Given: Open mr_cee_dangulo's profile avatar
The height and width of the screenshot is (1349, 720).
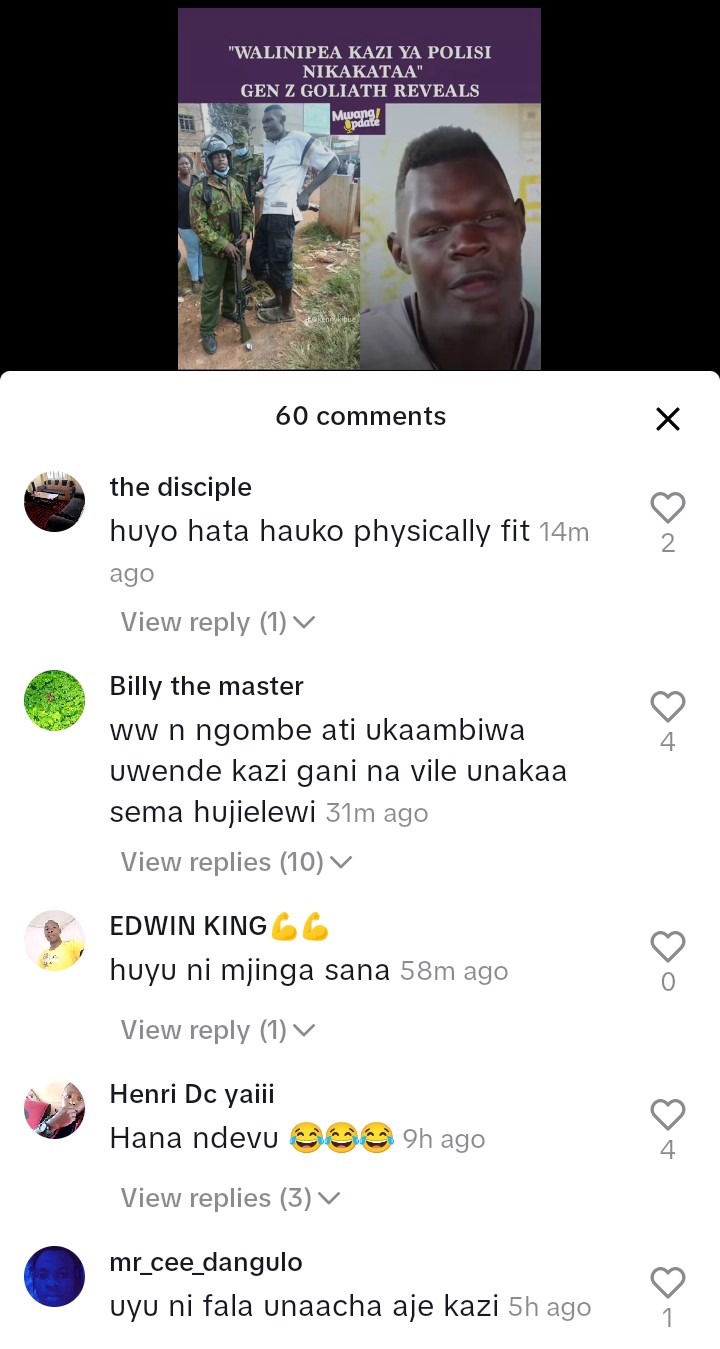Looking at the screenshot, I should (x=54, y=1276).
